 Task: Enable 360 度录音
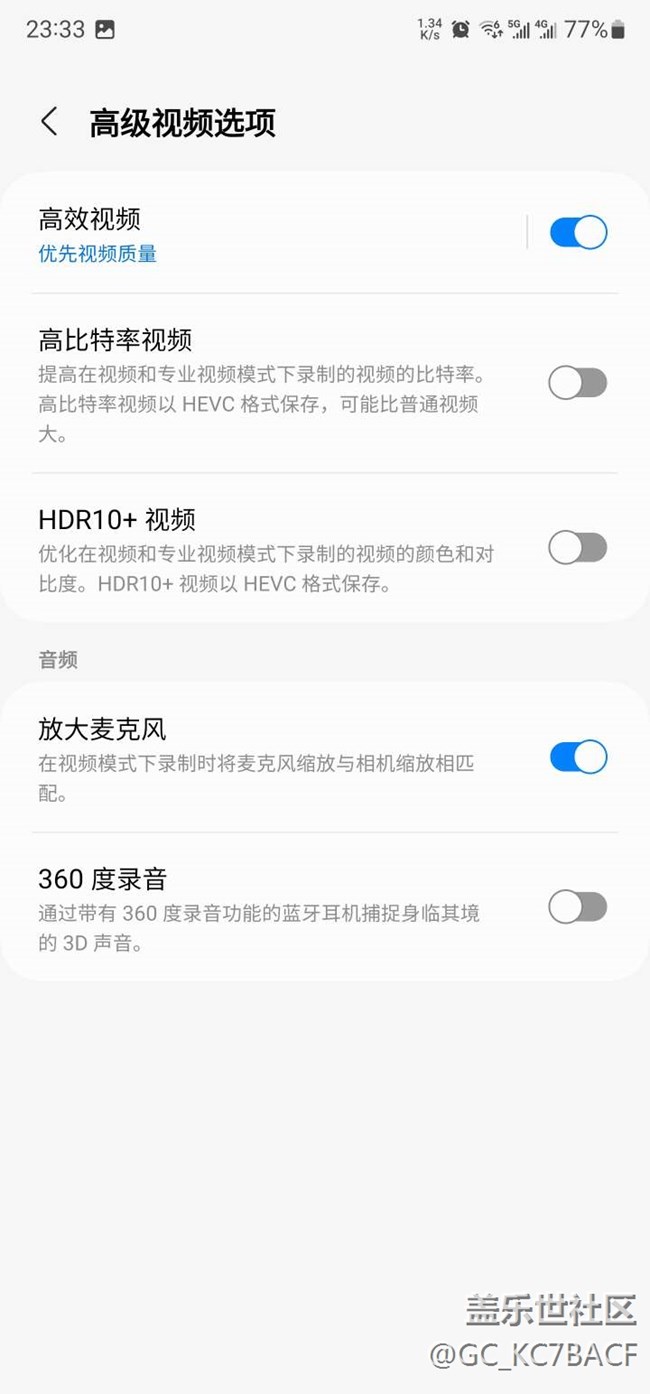(x=578, y=907)
